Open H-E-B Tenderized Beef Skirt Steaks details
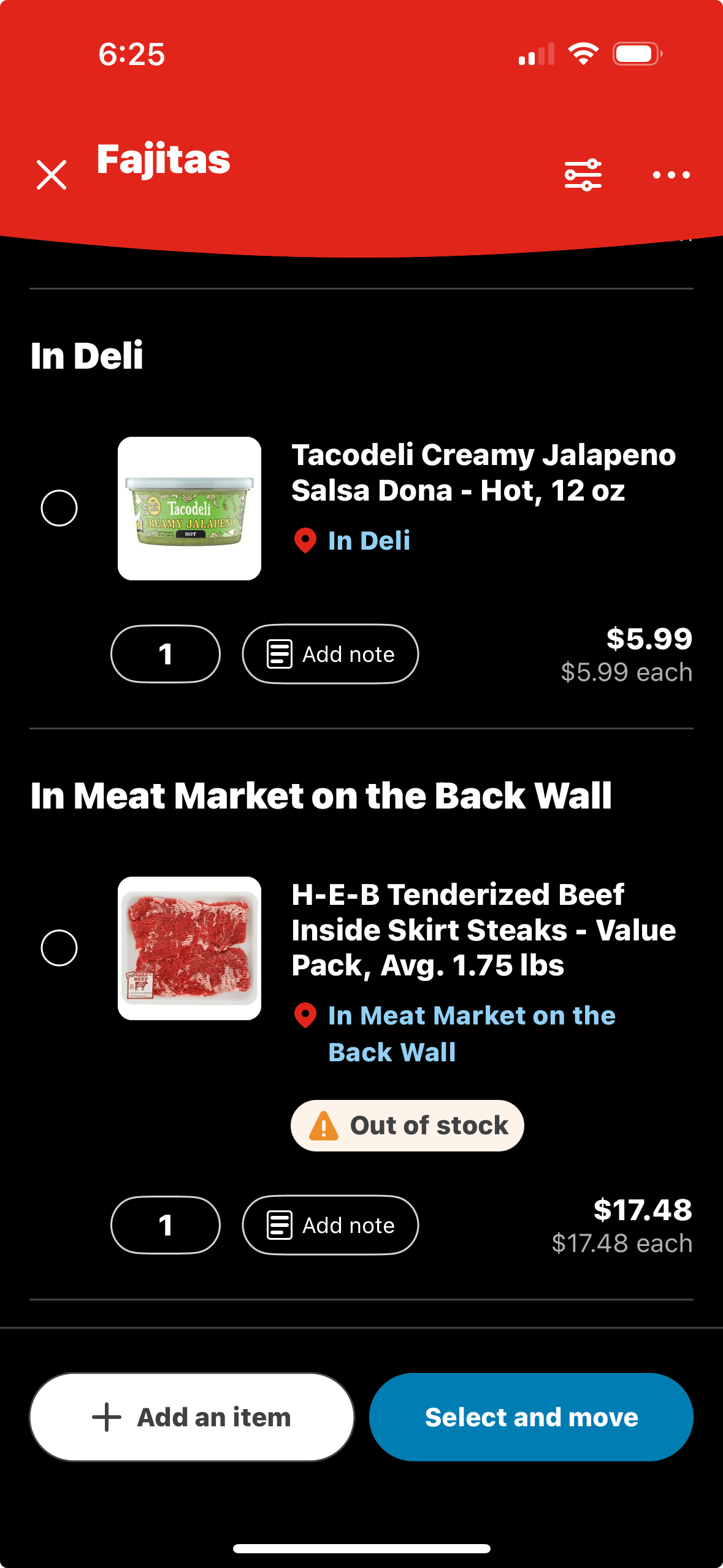 click(x=484, y=930)
